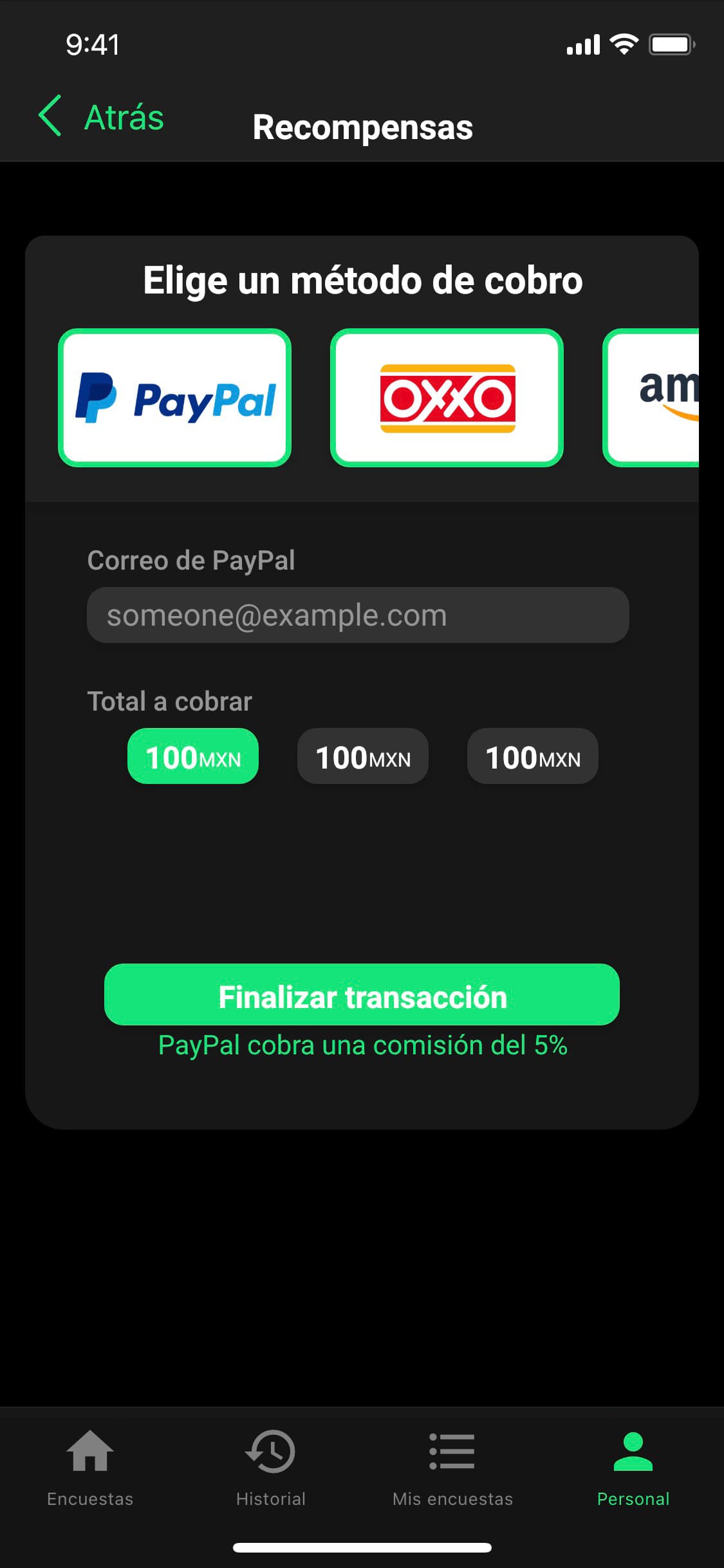Go to Mis encuestas tab
The image size is (724, 1568).
(x=452, y=1468)
